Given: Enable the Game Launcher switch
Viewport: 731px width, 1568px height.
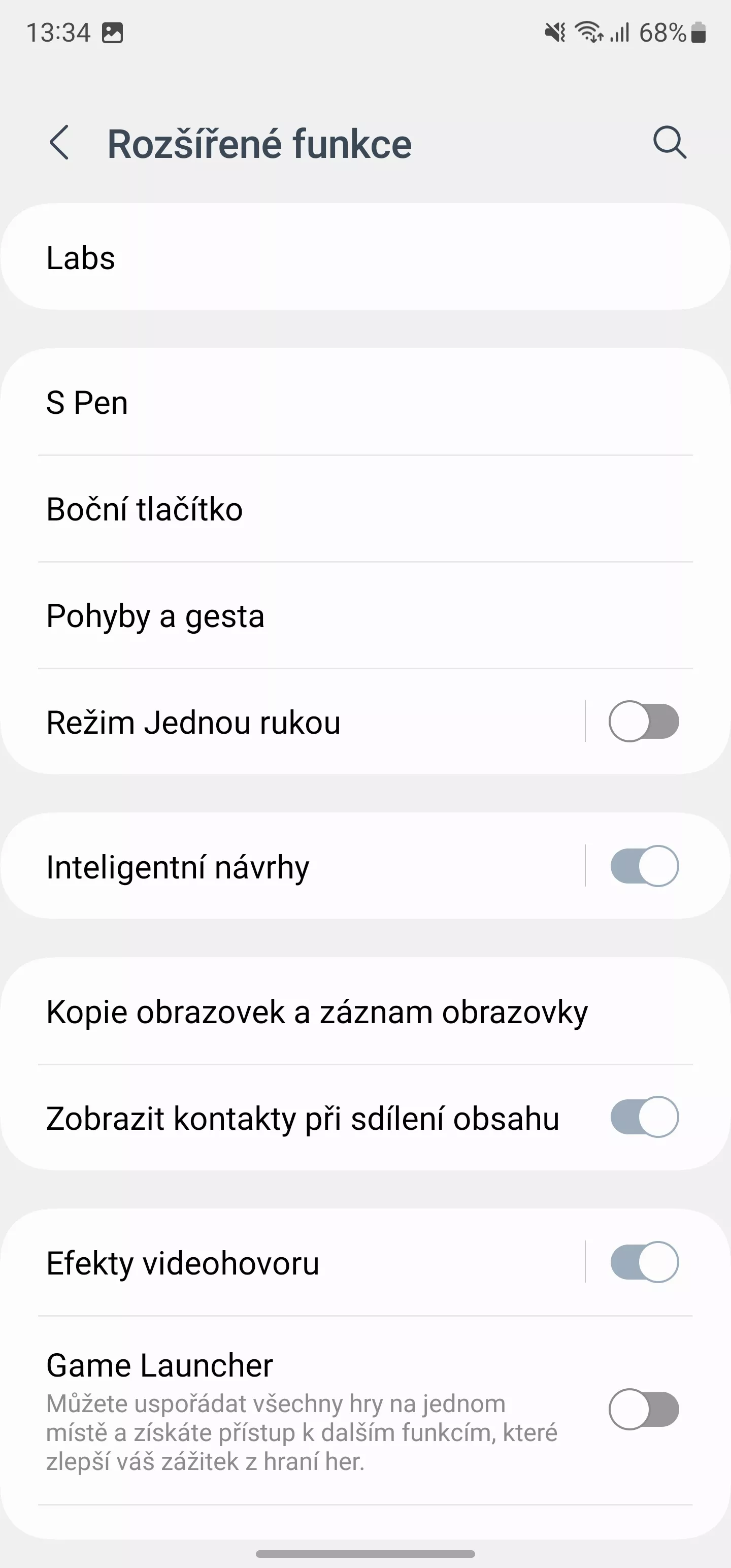Looking at the screenshot, I should click(644, 1409).
